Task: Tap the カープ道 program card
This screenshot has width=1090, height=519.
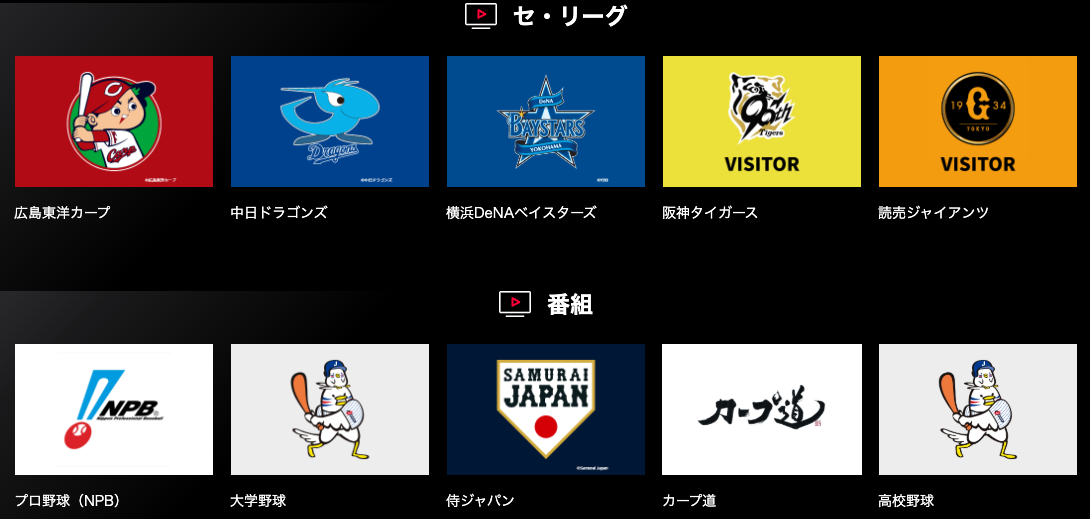Action: [x=762, y=409]
